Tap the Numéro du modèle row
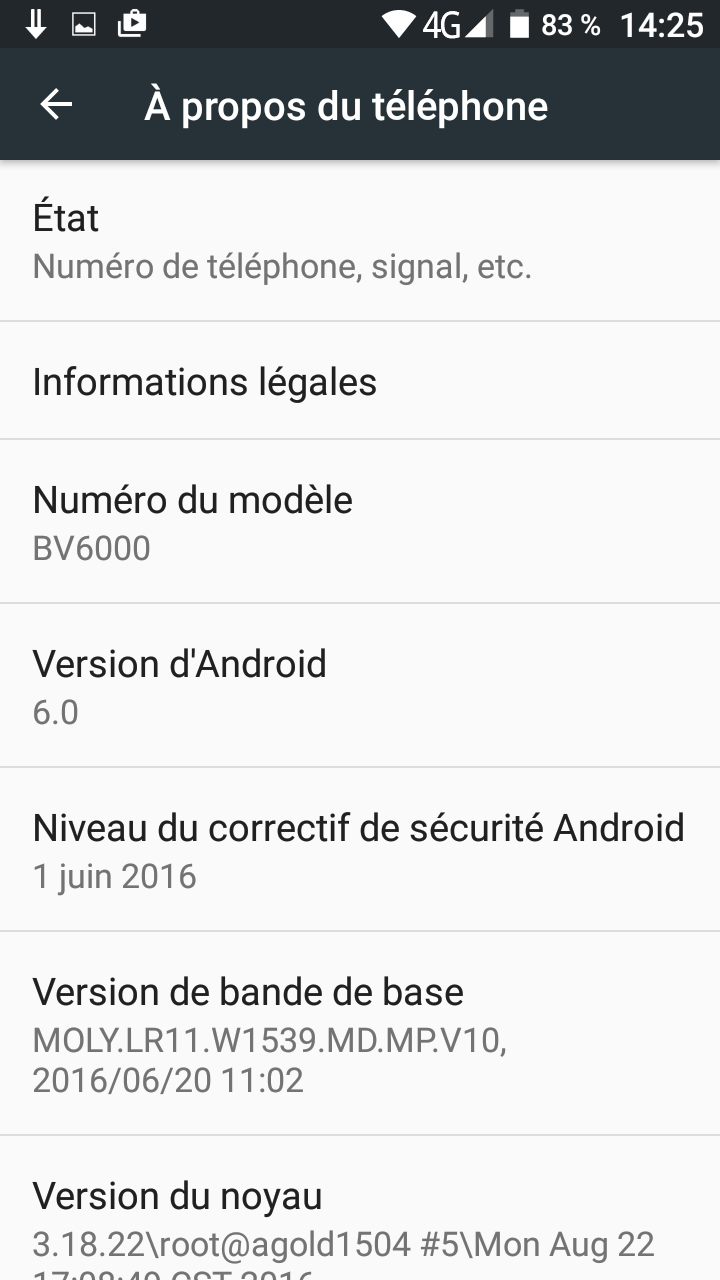The height and width of the screenshot is (1280, 720). coord(360,522)
